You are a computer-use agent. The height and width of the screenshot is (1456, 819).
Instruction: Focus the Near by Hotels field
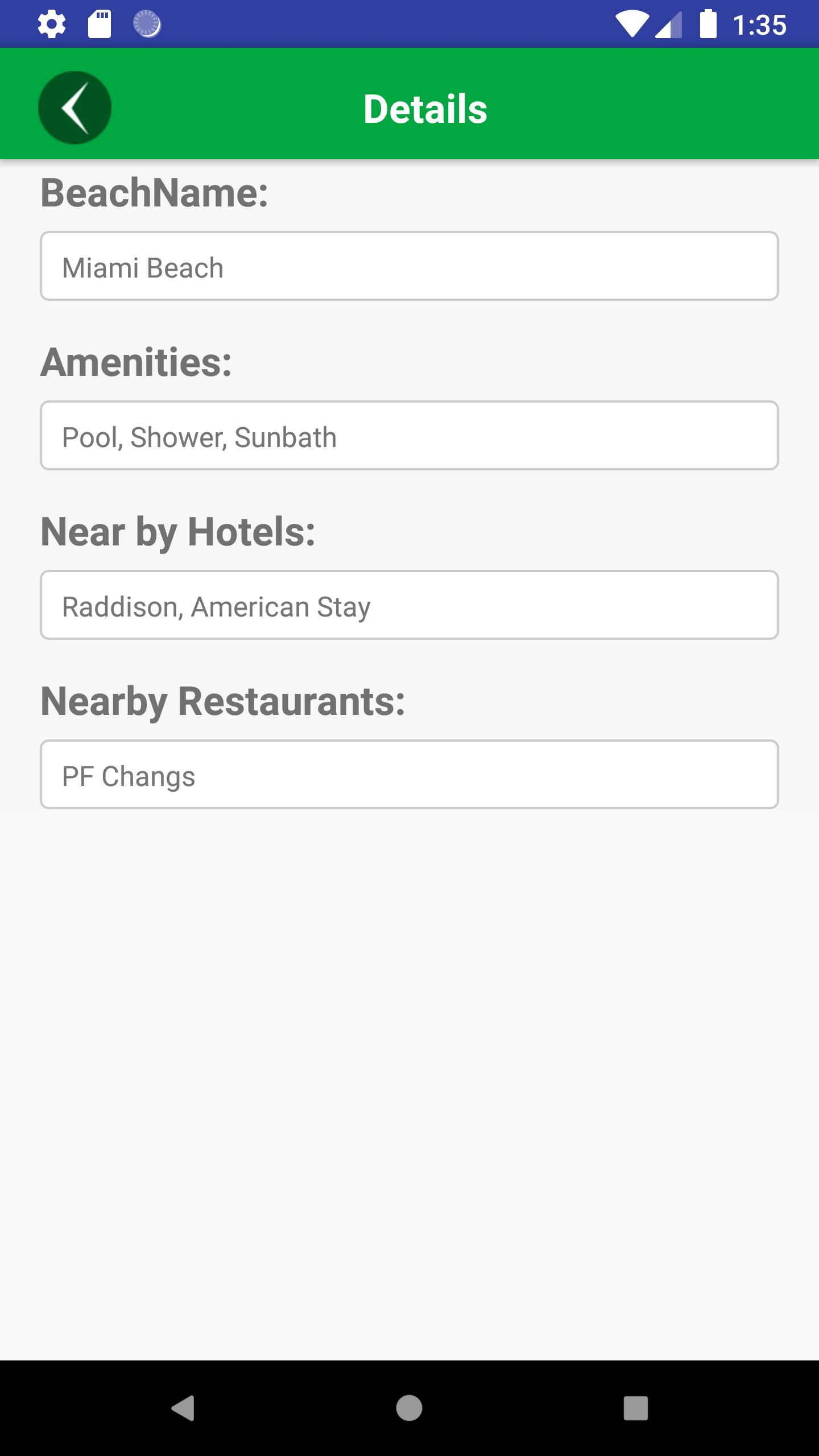coord(409,605)
